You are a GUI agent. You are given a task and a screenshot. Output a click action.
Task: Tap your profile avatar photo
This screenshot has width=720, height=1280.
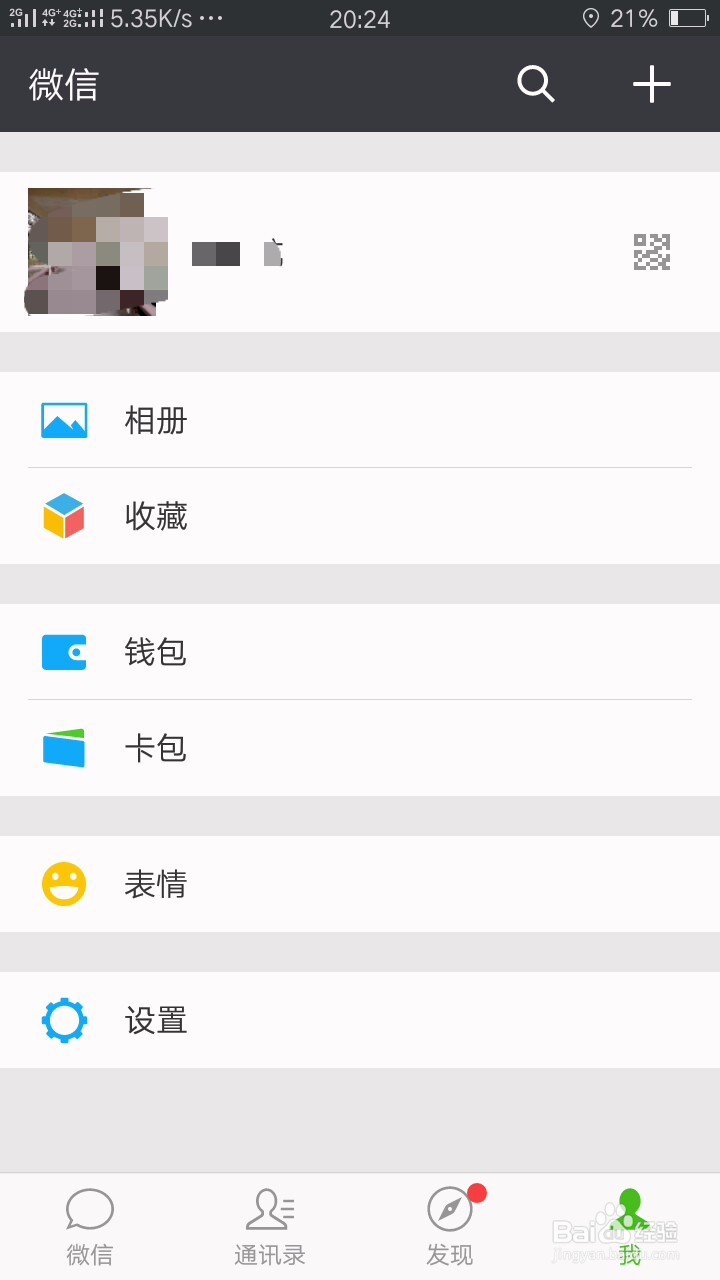click(x=95, y=252)
